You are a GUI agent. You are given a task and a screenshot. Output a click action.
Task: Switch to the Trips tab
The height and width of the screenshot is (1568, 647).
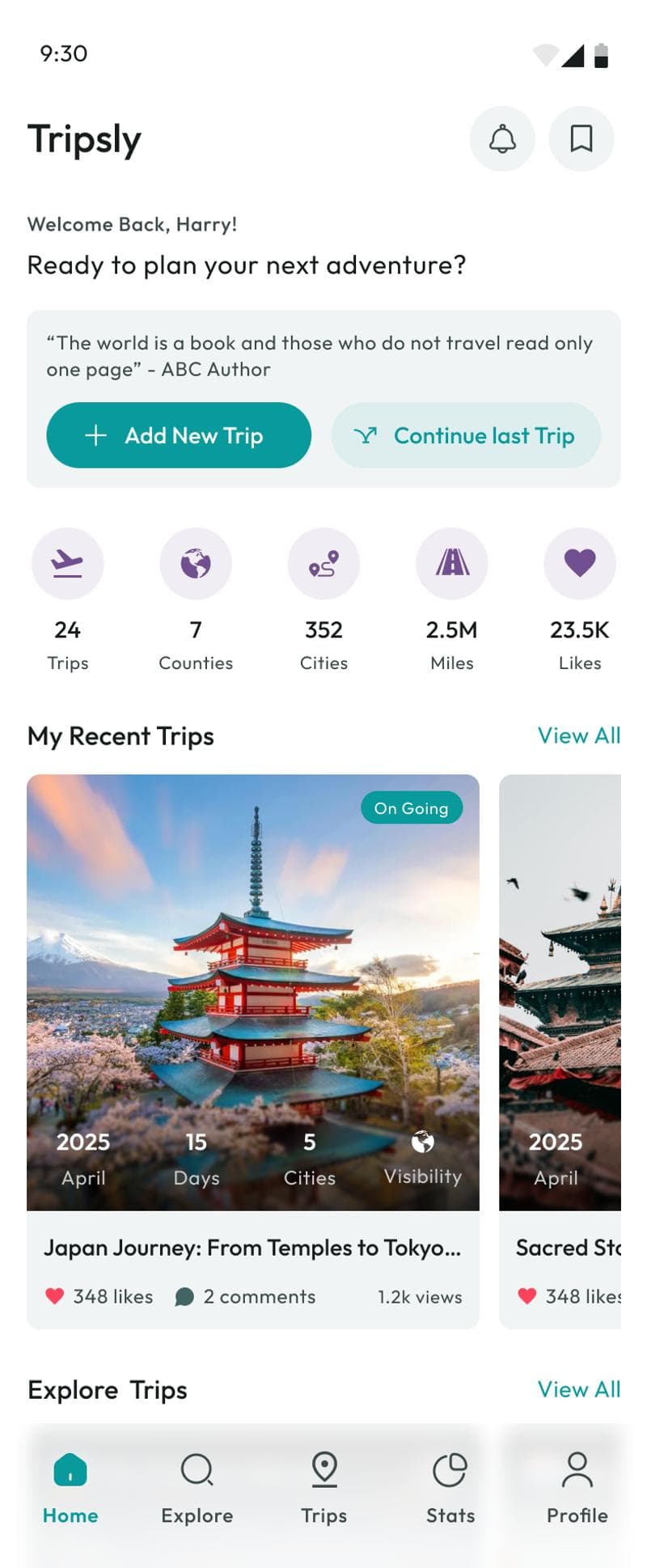coord(324,1487)
